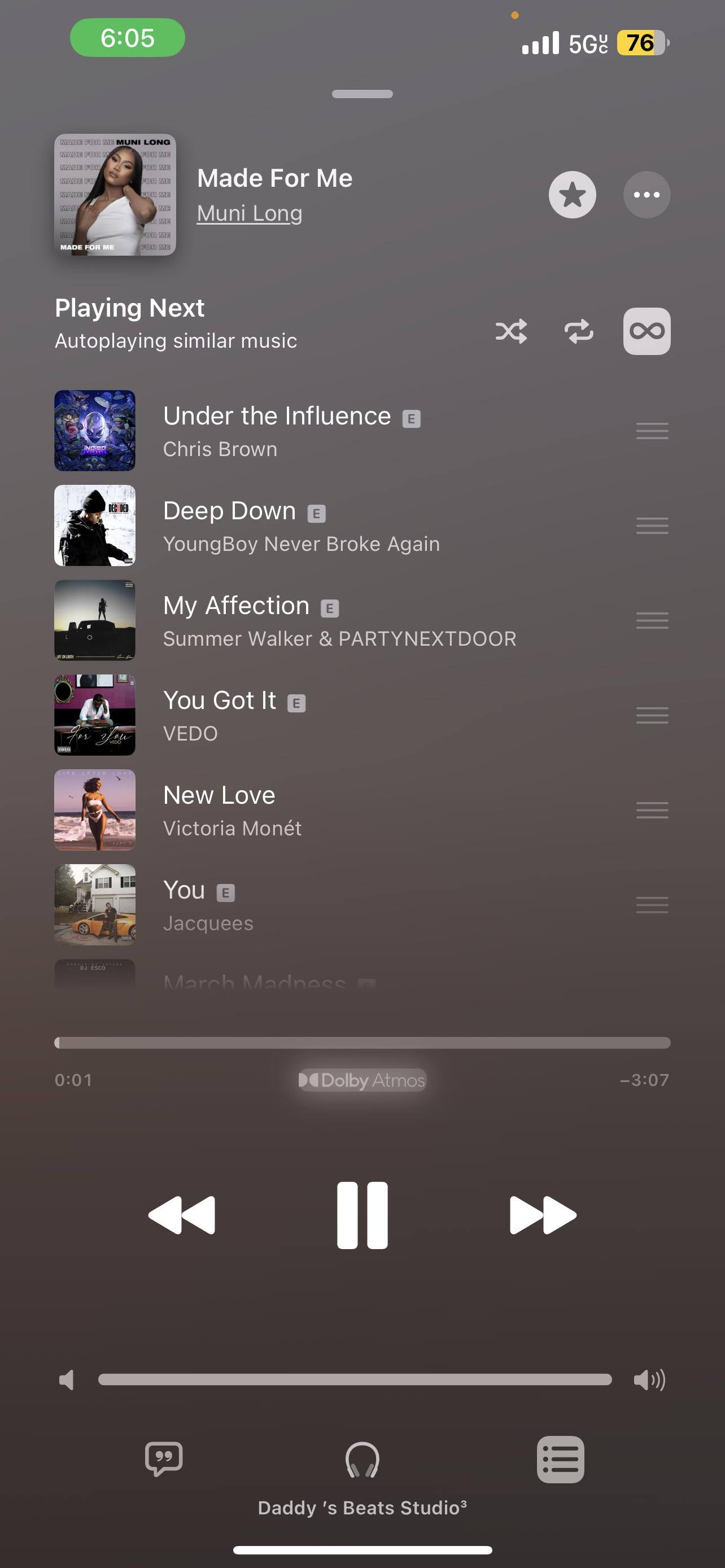Tap the playback progress bar
Screen dimensions: 725x1568
[x=362, y=1043]
